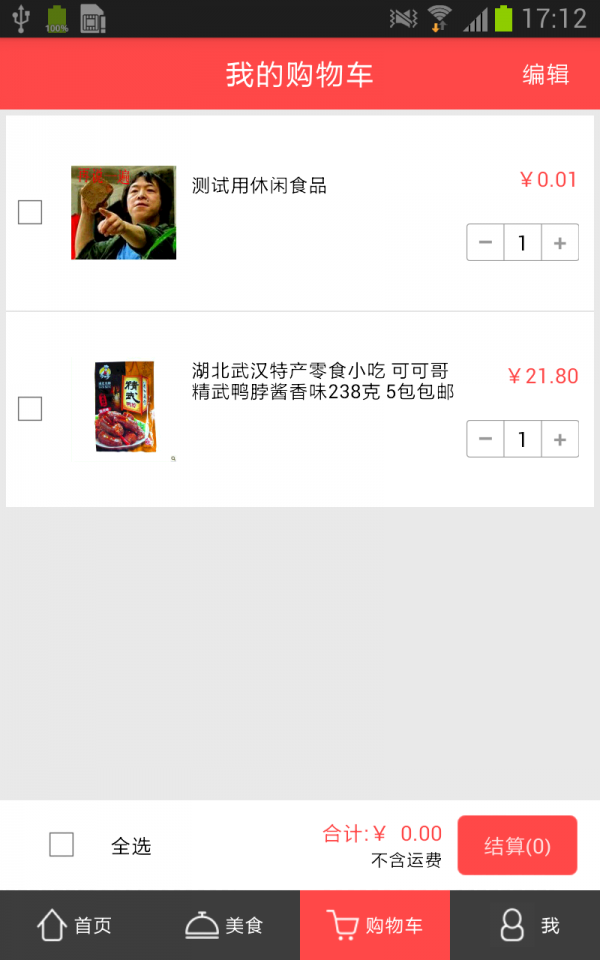Open the 购物车 cart tab
Viewport: 600px width, 960px height.
(x=375, y=925)
